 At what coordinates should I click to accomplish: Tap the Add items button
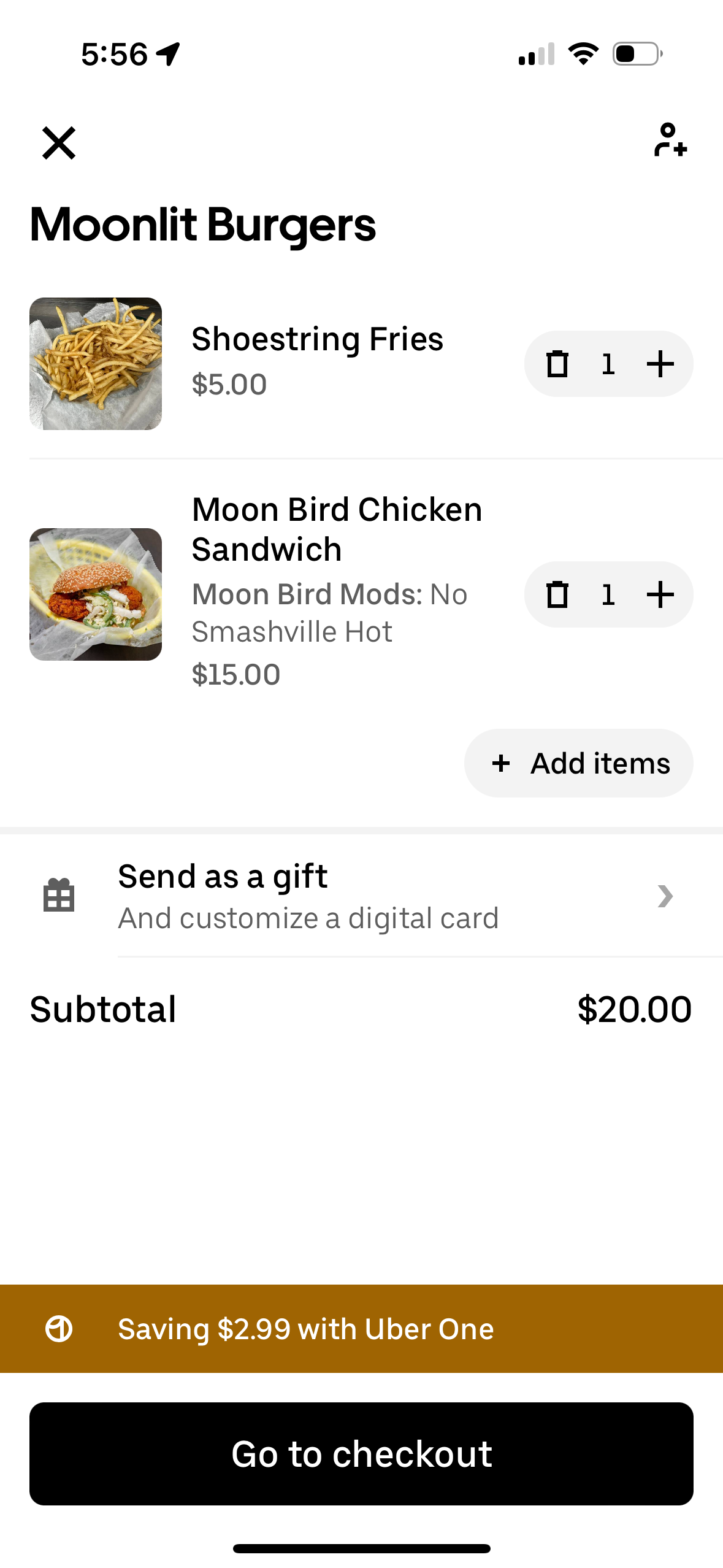pyautogui.click(x=578, y=763)
